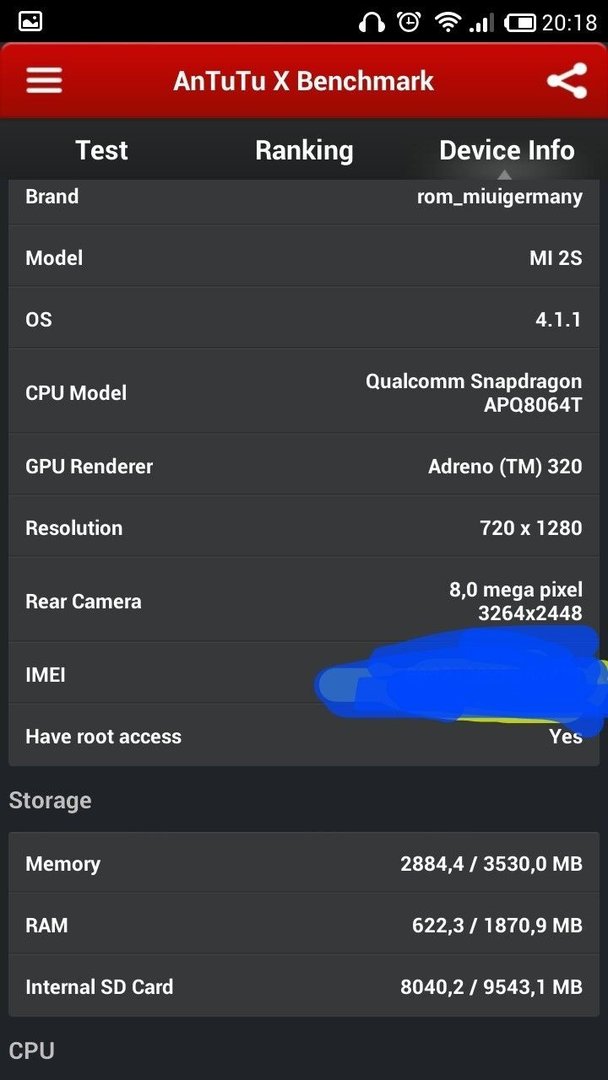Switch to the Test tab

[102, 150]
